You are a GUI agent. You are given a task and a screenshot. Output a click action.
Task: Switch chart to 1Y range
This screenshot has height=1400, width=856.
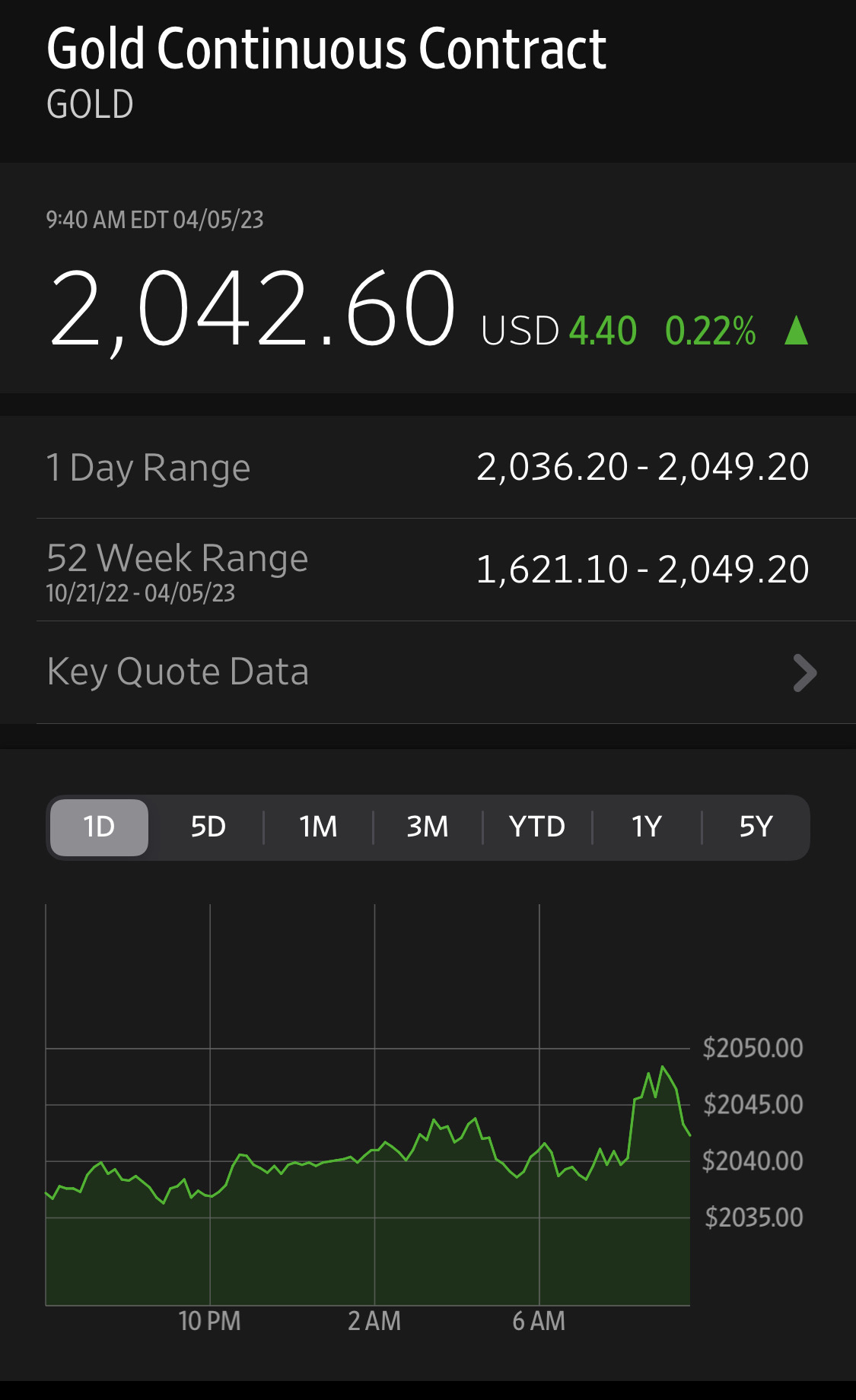tap(647, 827)
